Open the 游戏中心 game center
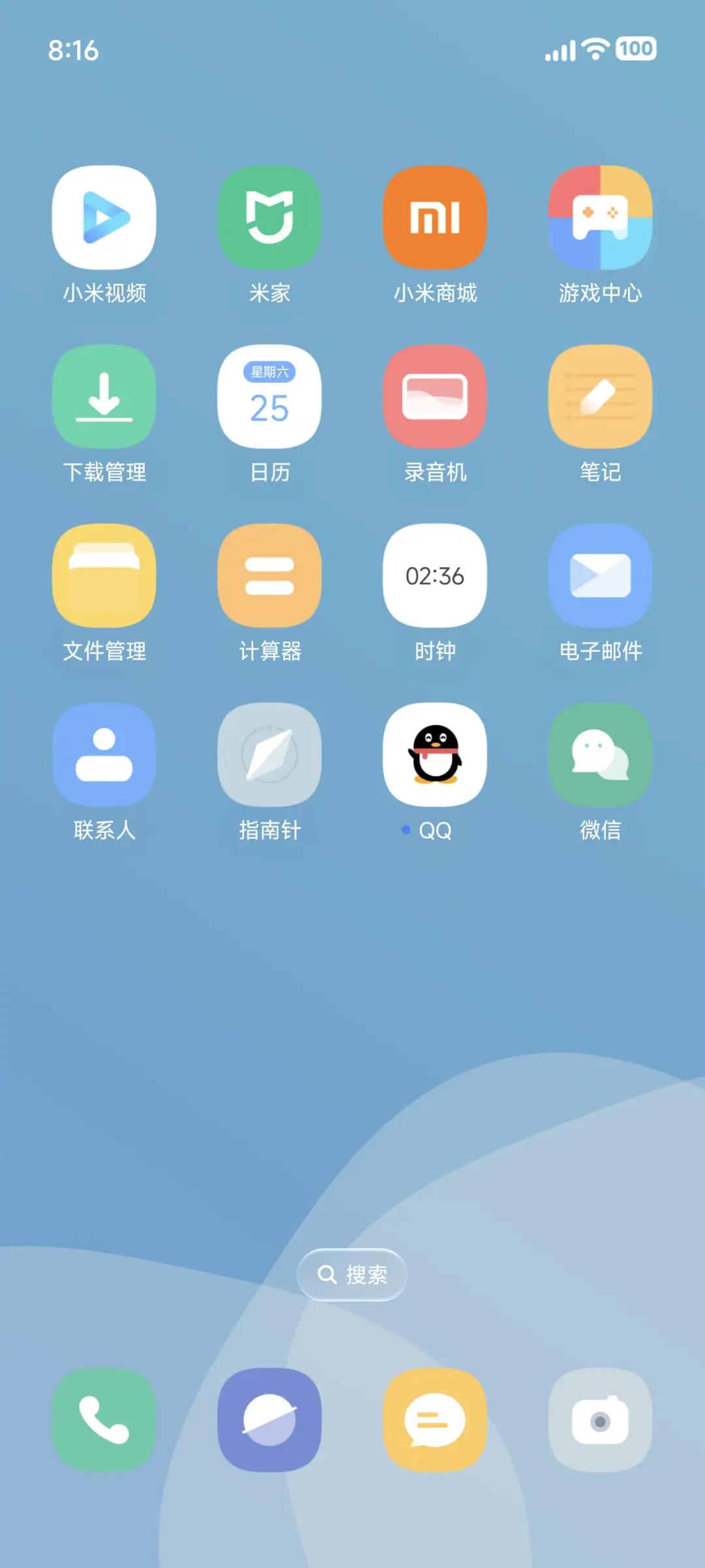The image size is (705, 1568). tap(600, 219)
